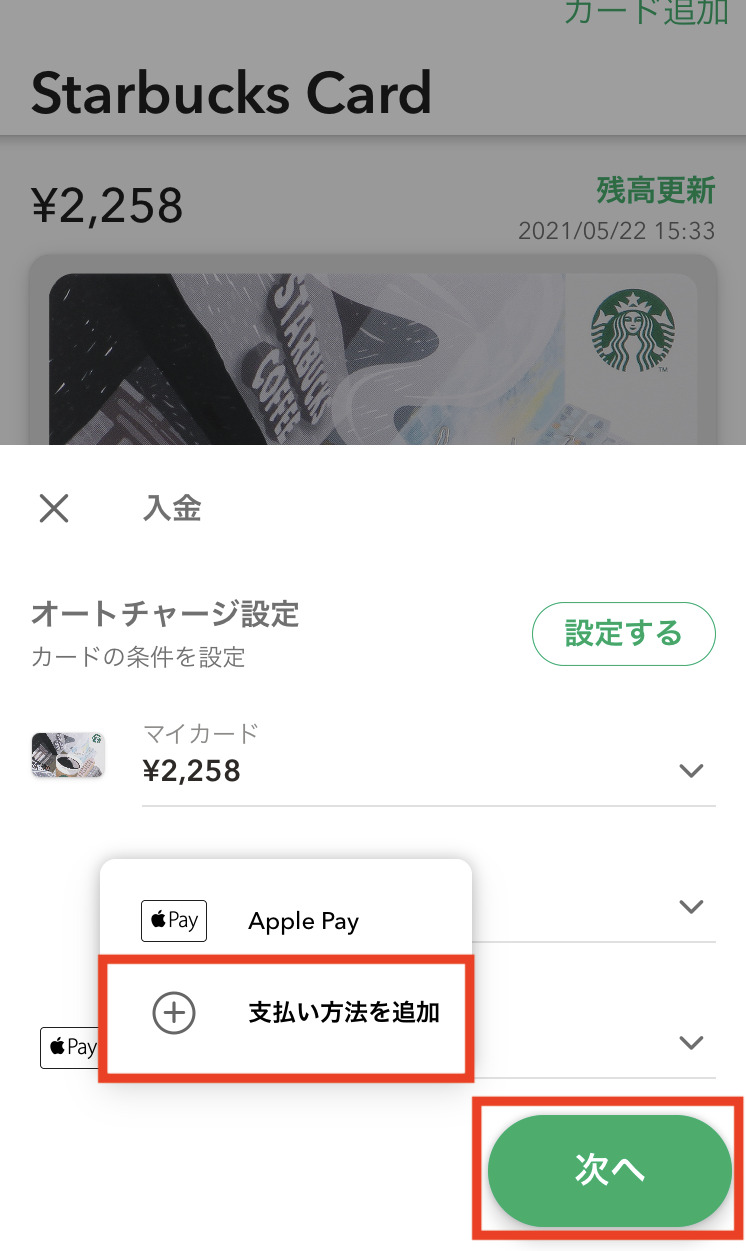Screen dimensions: 746x1251
Task: Refresh the balance via 残高更新
Action: tap(655, 191)
